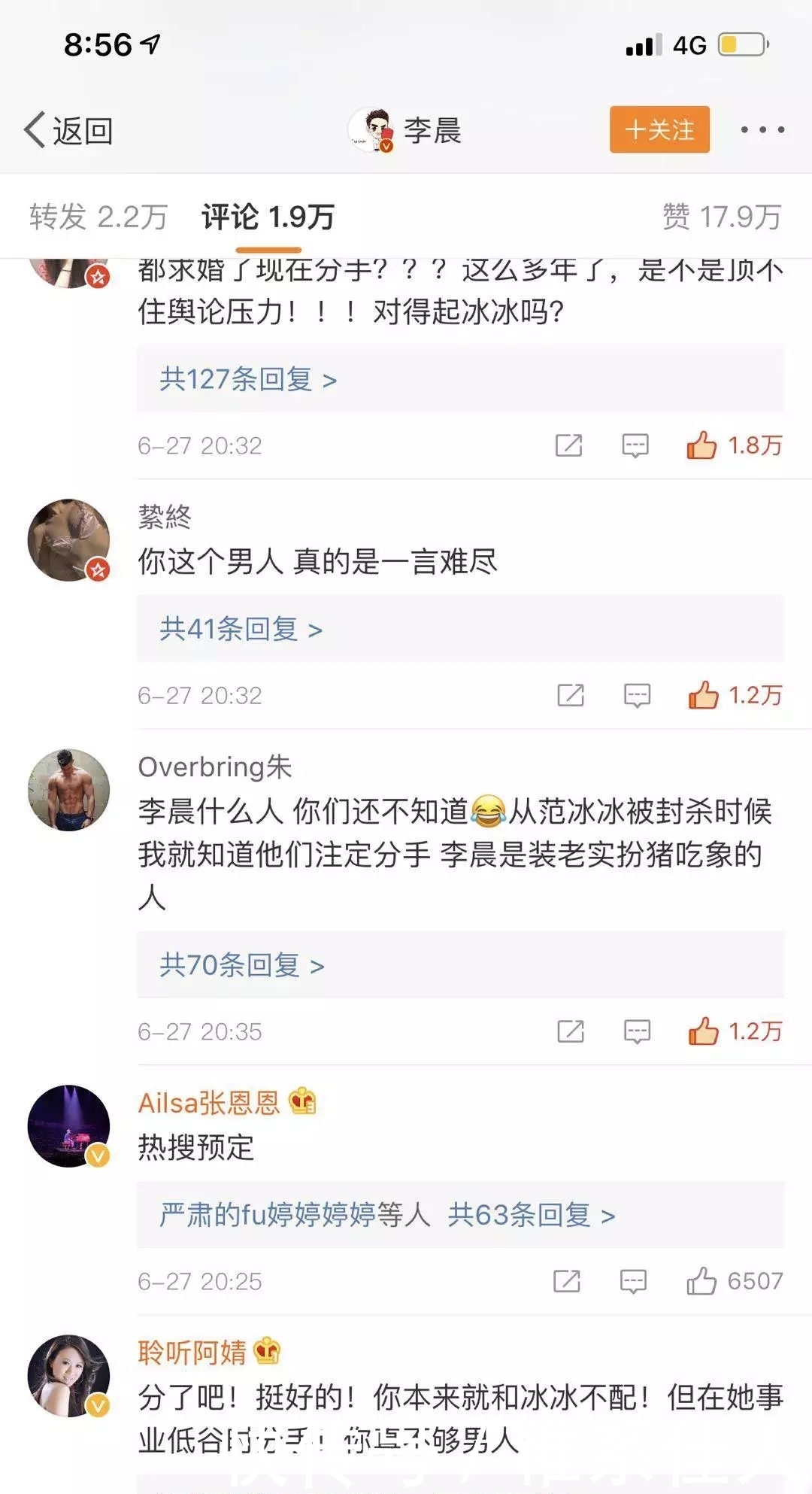Repost Ailsa张恩恩's comment
This screenshot has height=1494, width=812.
pos(567,1281)
